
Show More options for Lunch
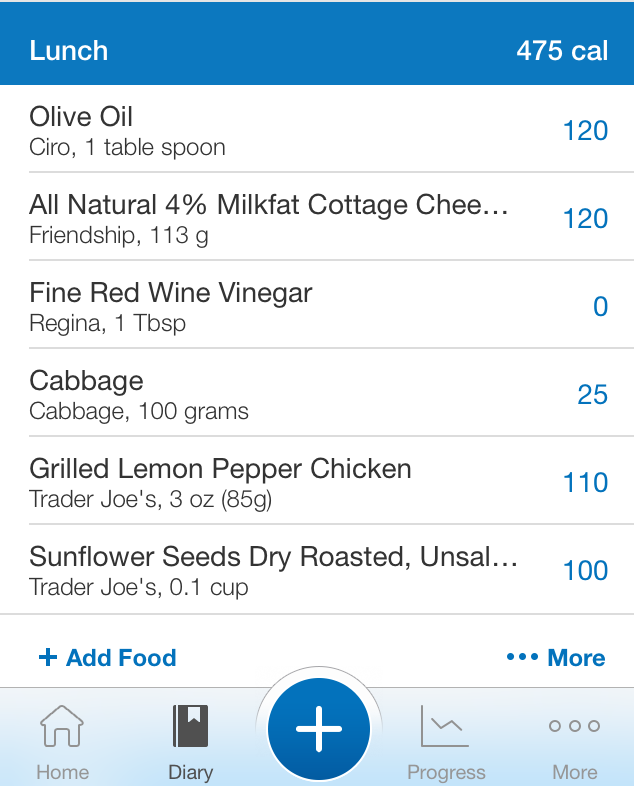(556, 658)
